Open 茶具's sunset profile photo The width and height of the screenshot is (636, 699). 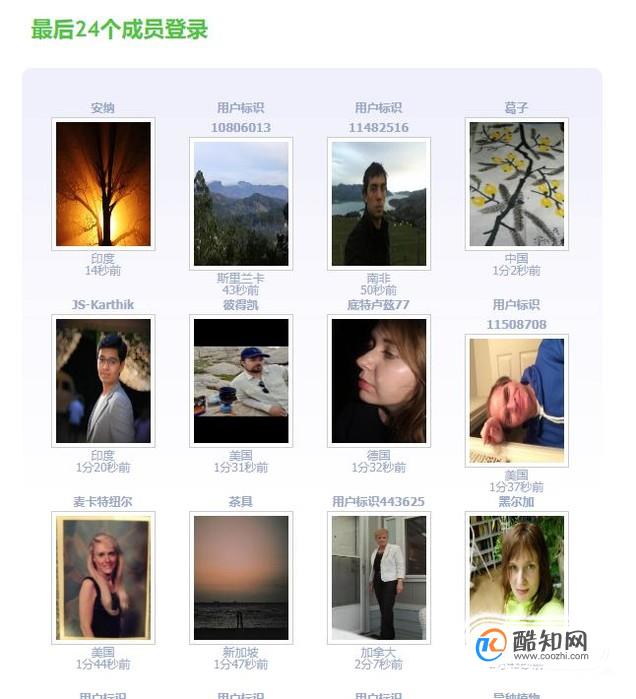[x=241, y=578]
